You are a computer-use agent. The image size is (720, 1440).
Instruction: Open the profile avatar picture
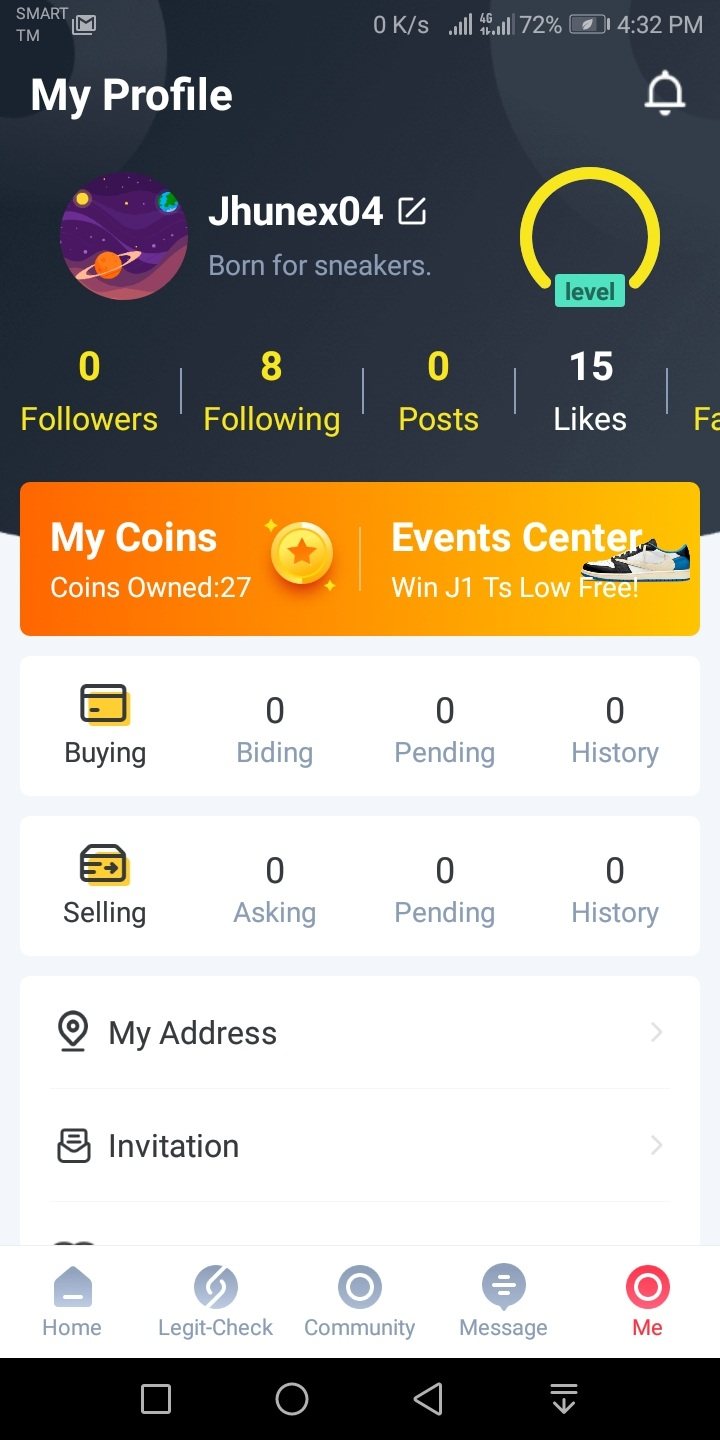[124, 236]
